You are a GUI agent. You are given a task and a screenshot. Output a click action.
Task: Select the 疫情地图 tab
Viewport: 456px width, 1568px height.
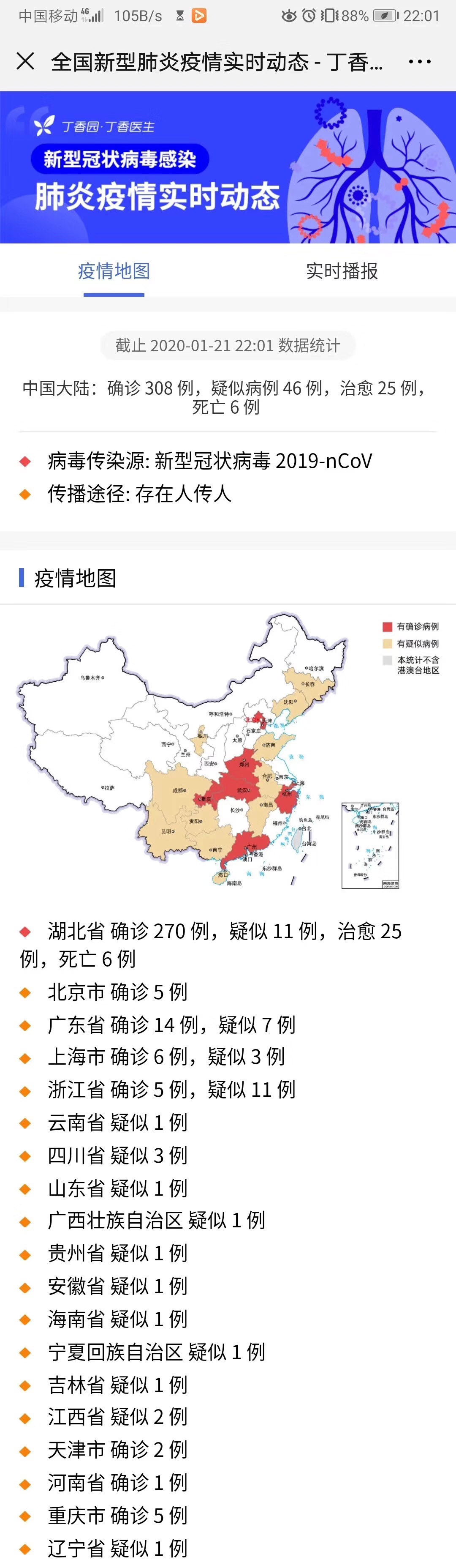pyautogui.click(x=114, y=271)
